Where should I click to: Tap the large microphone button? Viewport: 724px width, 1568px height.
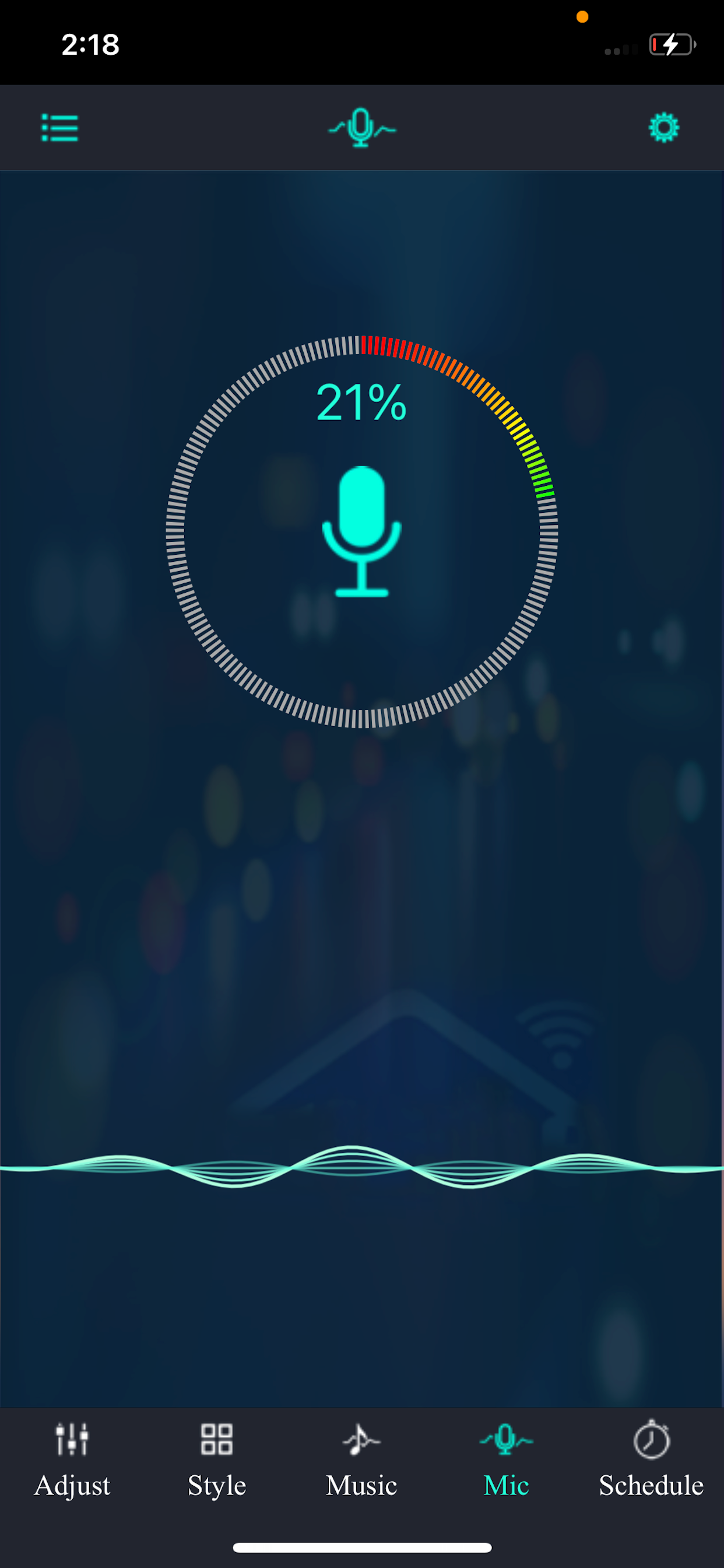[362, 531]
